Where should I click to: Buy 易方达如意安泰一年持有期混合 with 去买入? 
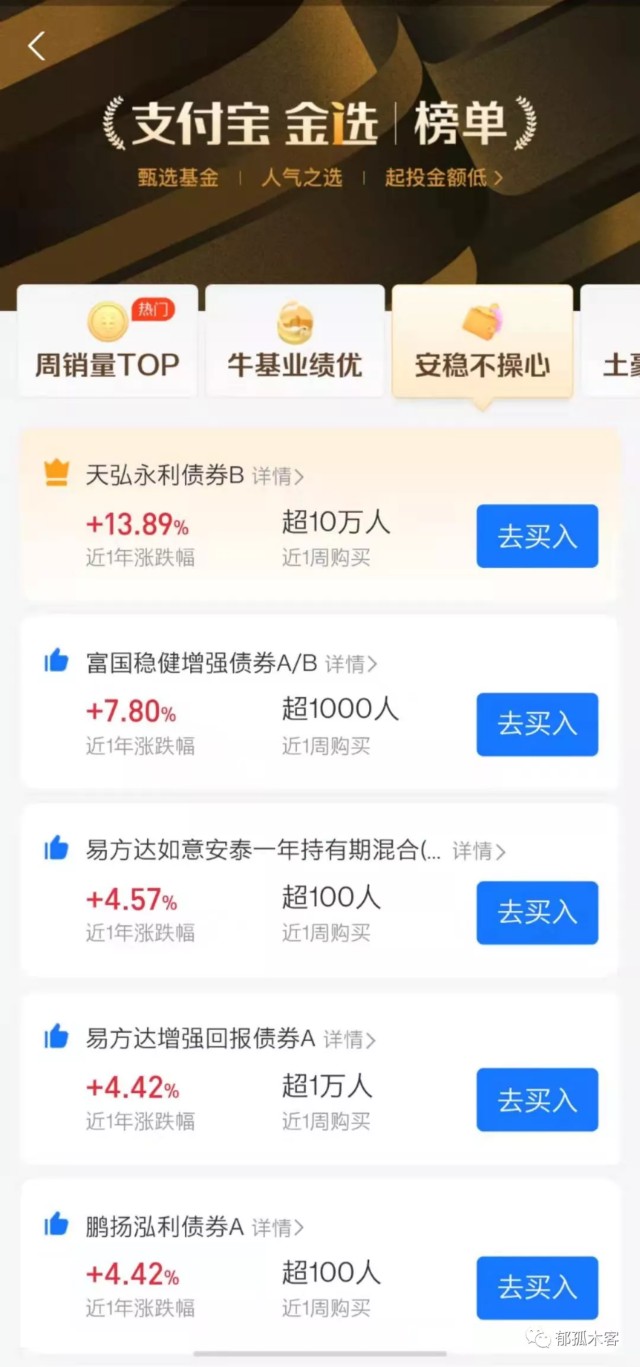(x=537, y=912)
